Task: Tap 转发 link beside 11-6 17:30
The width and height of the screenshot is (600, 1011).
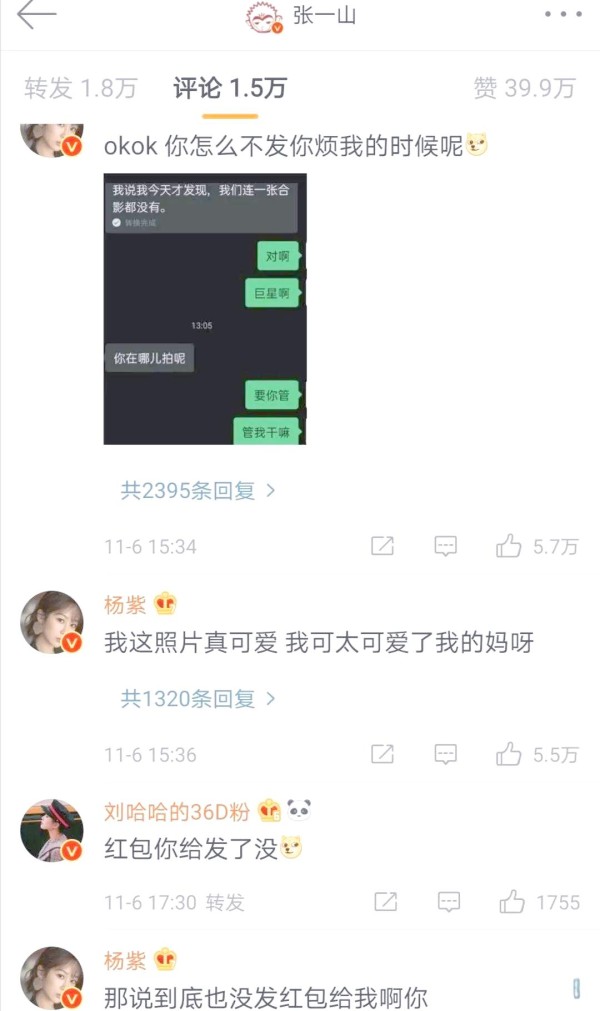Action: click(x=225, y=903)
